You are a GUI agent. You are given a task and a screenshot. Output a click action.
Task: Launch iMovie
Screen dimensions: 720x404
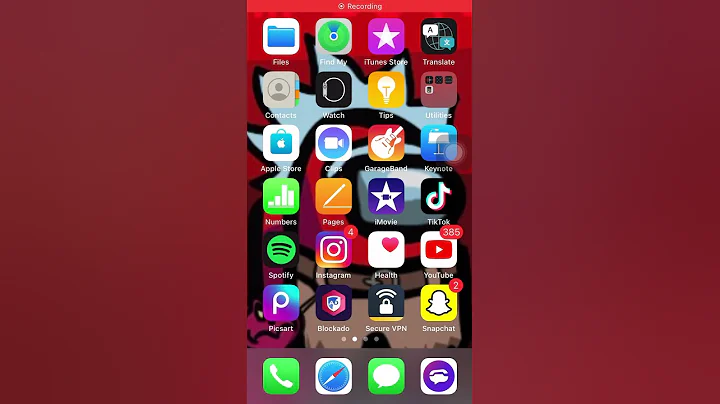(386, 196)
